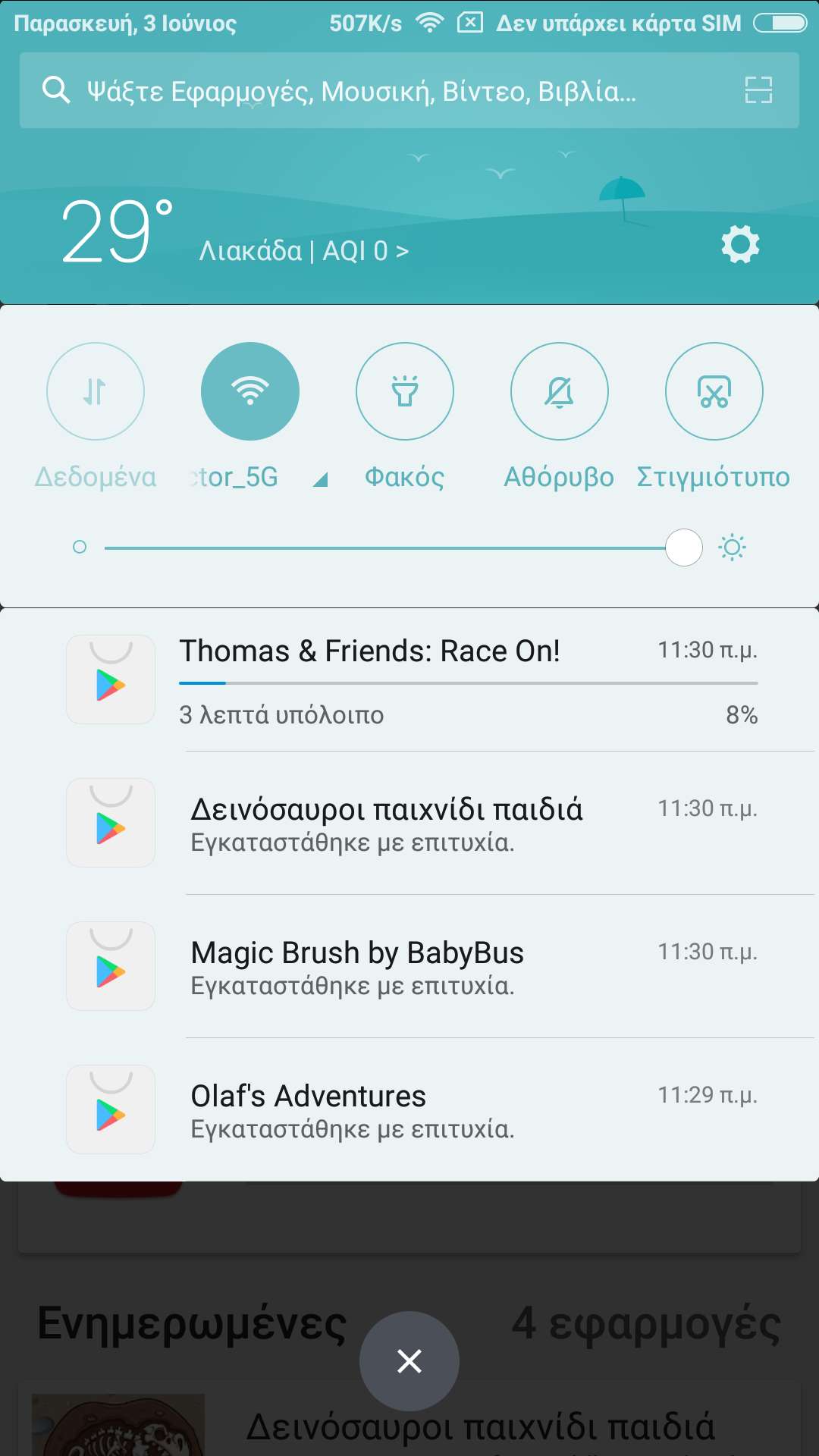Clear all notifications with the X button
This screenshot has width=819, height=1456.
tap(409, 1361)
